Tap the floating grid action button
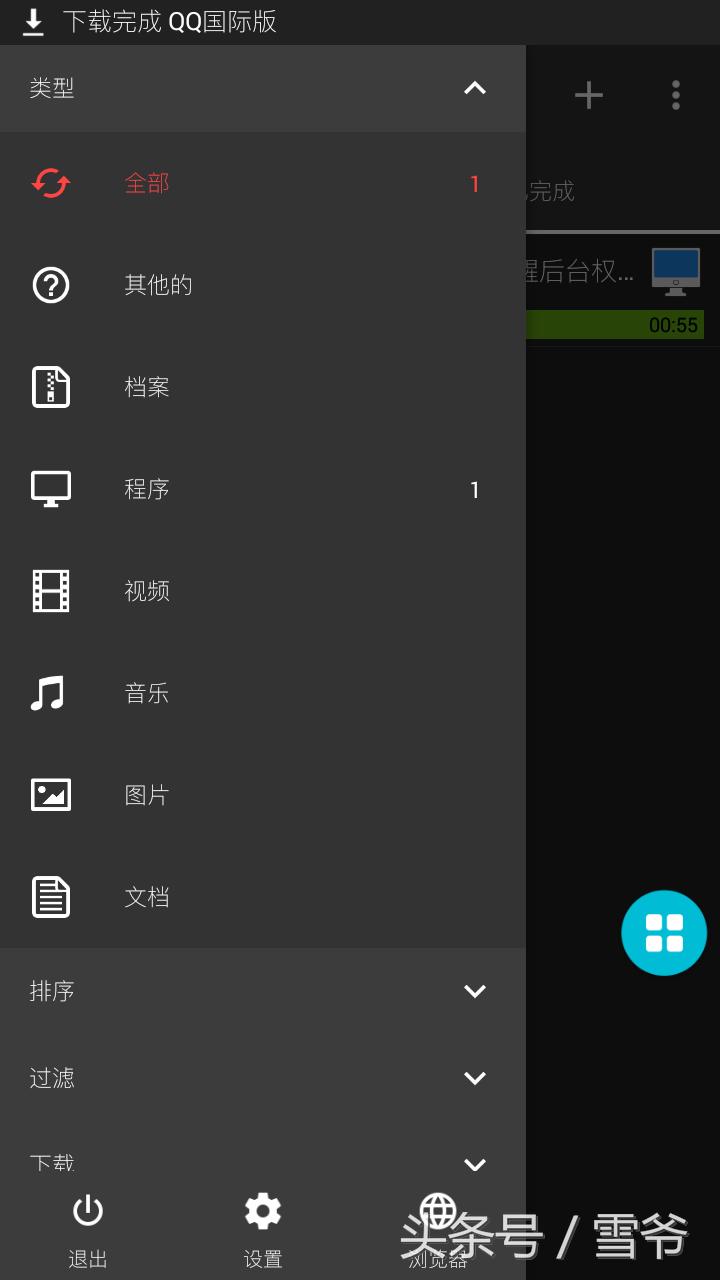Viewport: 720px width, 1280px height. click(664, 933)
